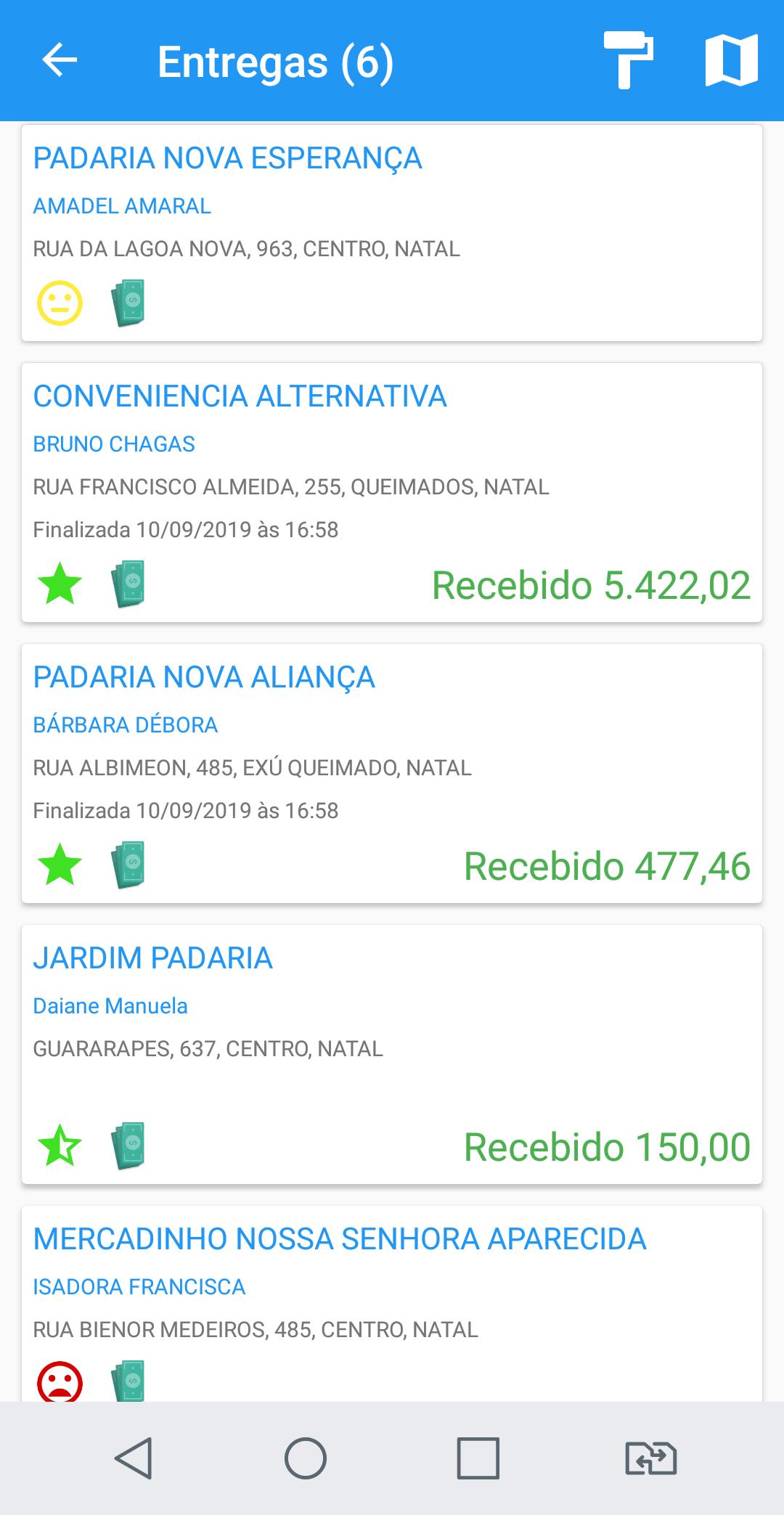Open recent apps from the navigation bar
784x1515 pixels.
(478, 1458)
